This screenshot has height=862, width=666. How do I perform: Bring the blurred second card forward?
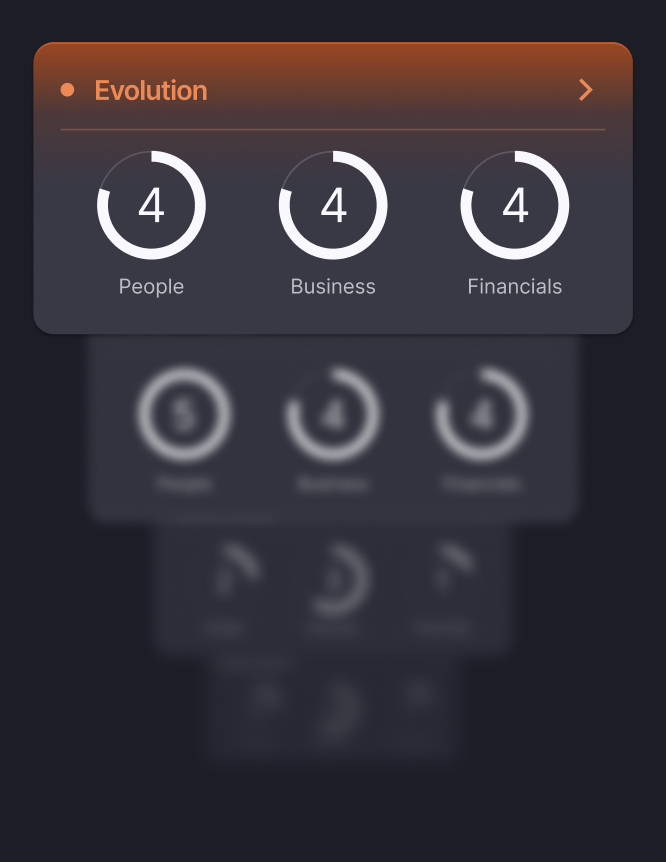point(332,428)
